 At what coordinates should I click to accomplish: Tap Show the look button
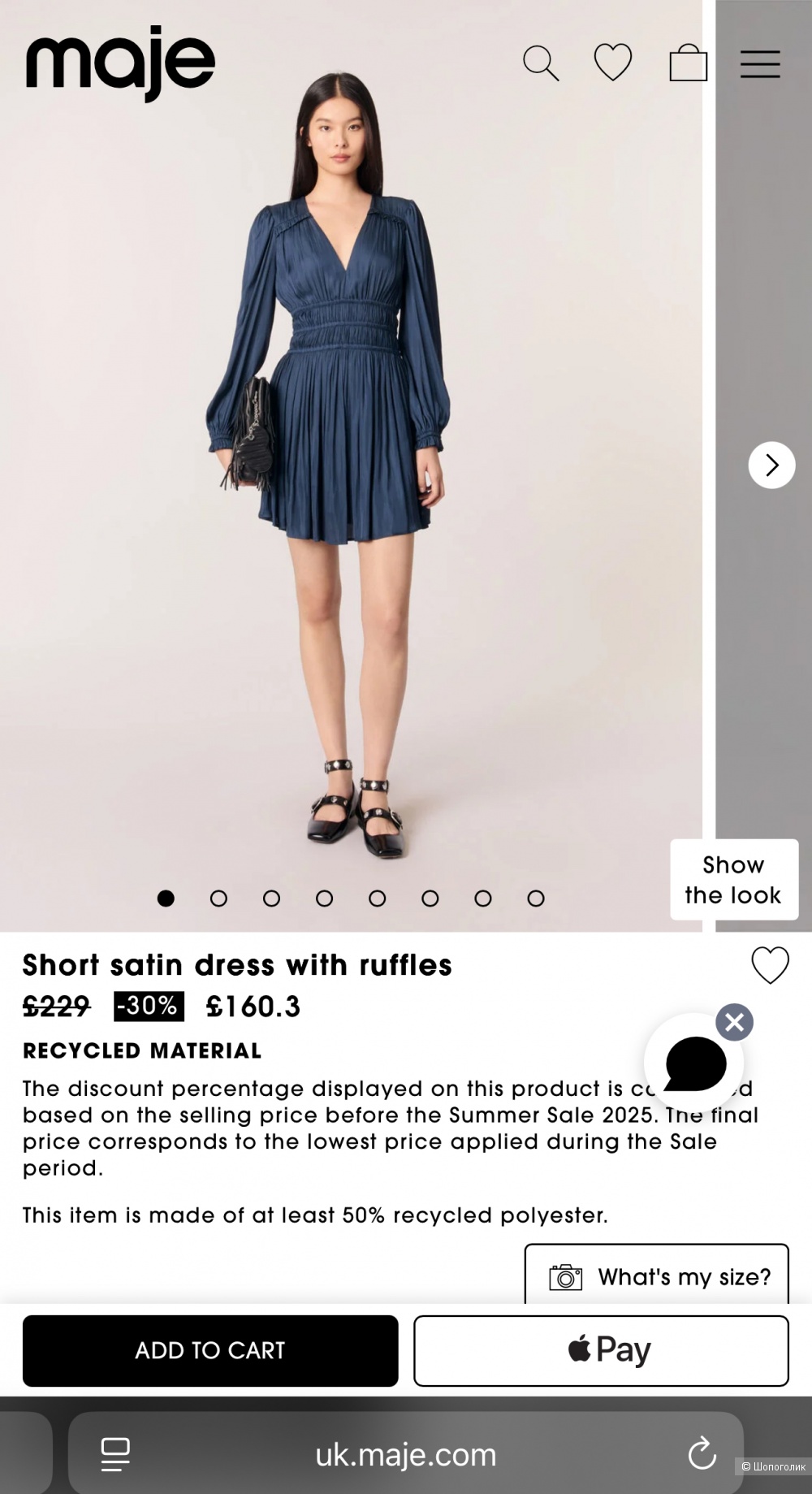[733, 880]
